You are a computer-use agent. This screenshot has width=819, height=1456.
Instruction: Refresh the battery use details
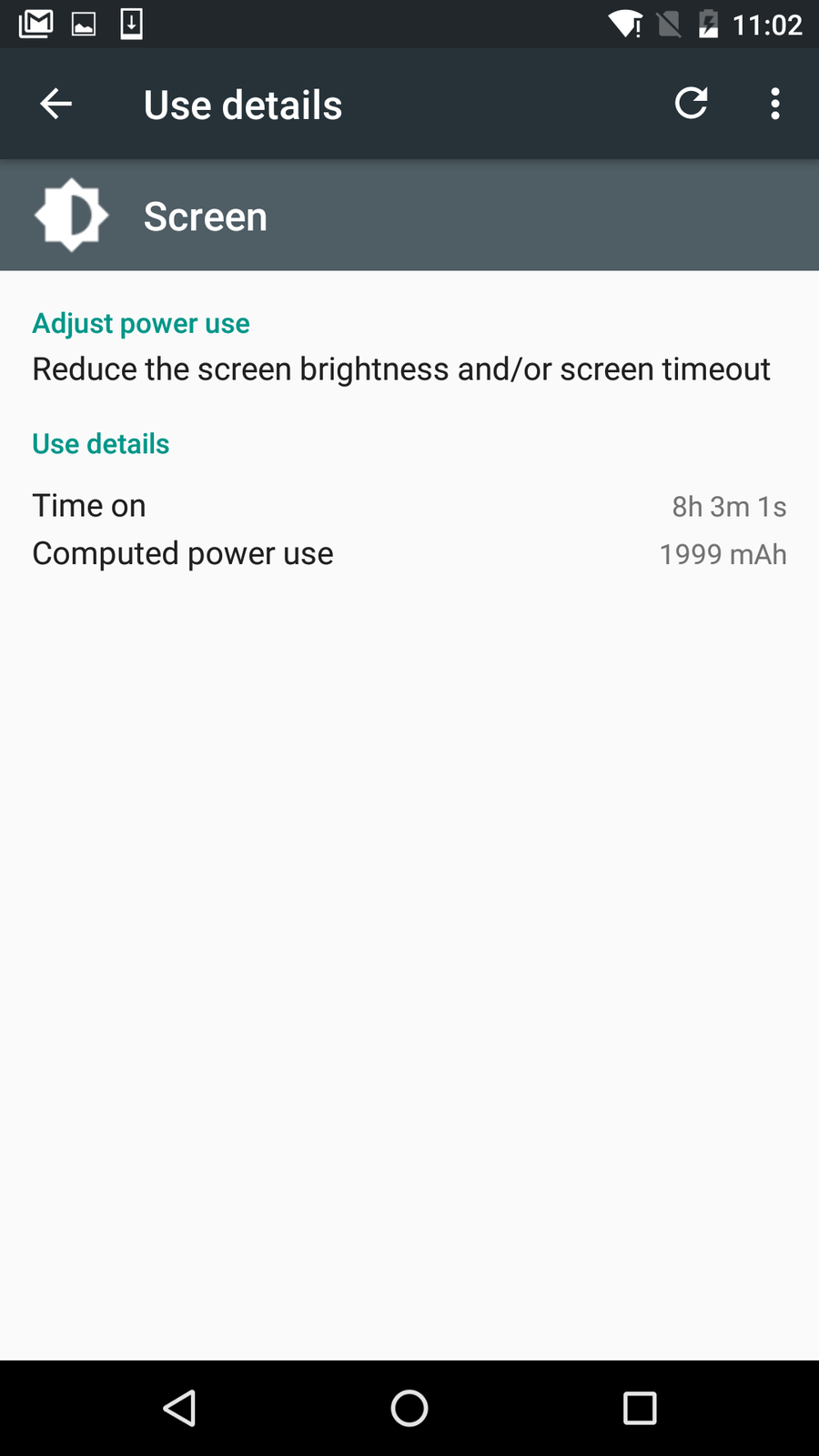click(691, 104)
